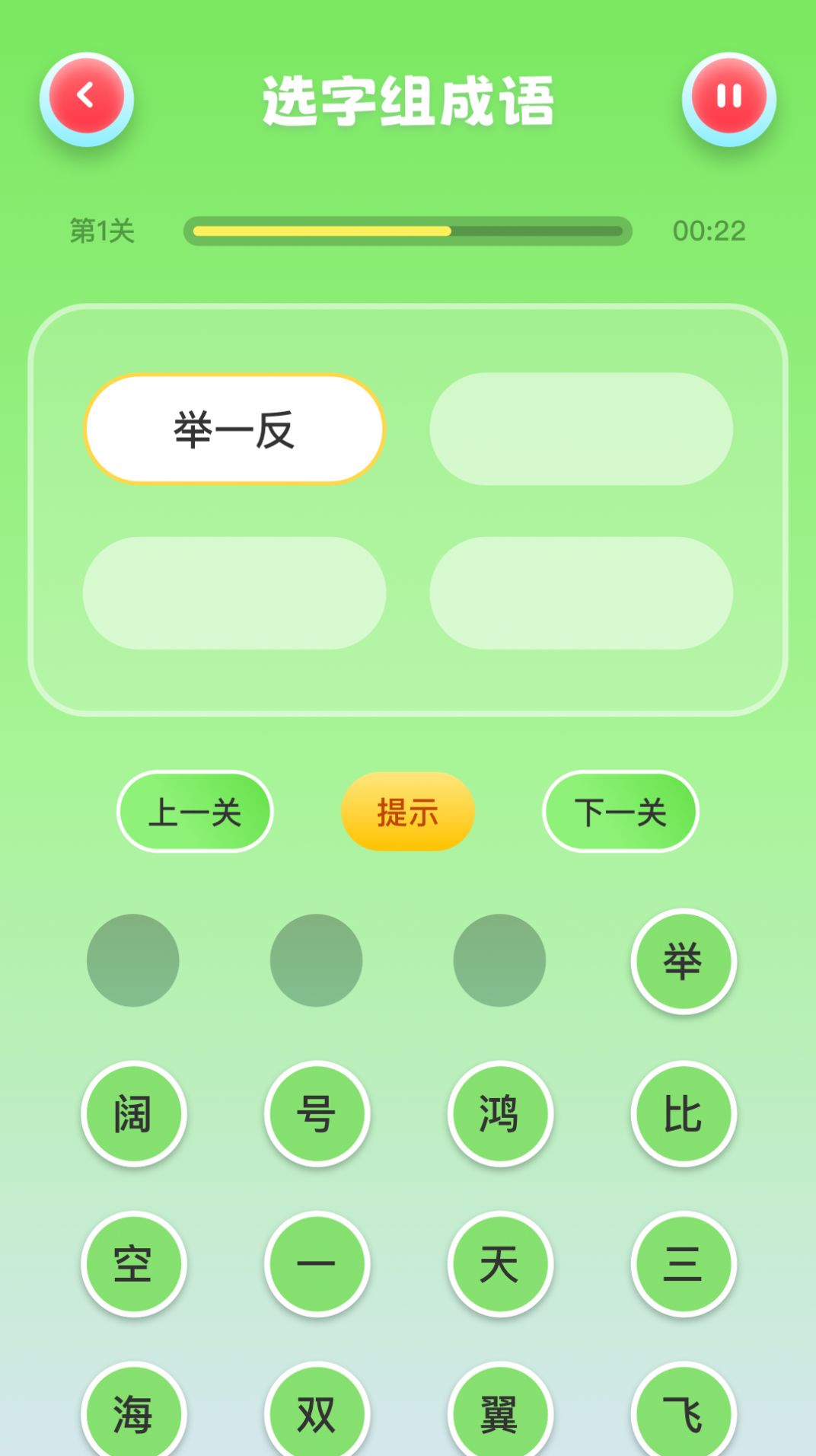This screenshot has width=816, height=1456.
Task: Pick the 号 character tile
Action: [317, 1113]
